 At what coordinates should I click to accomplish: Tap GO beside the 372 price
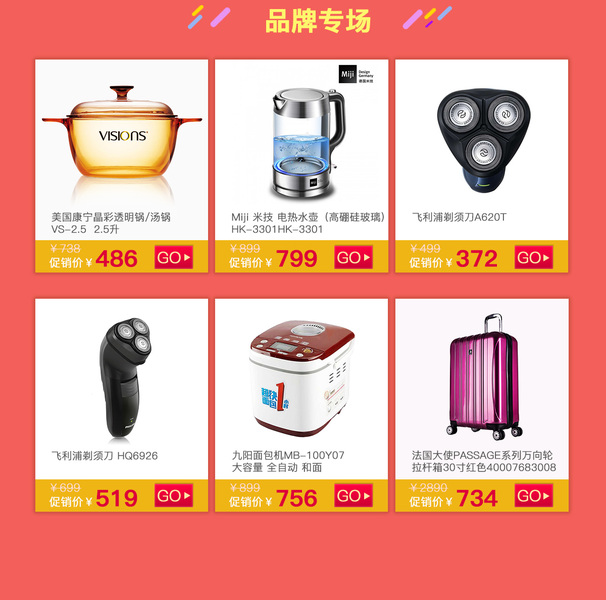point(533,258)
